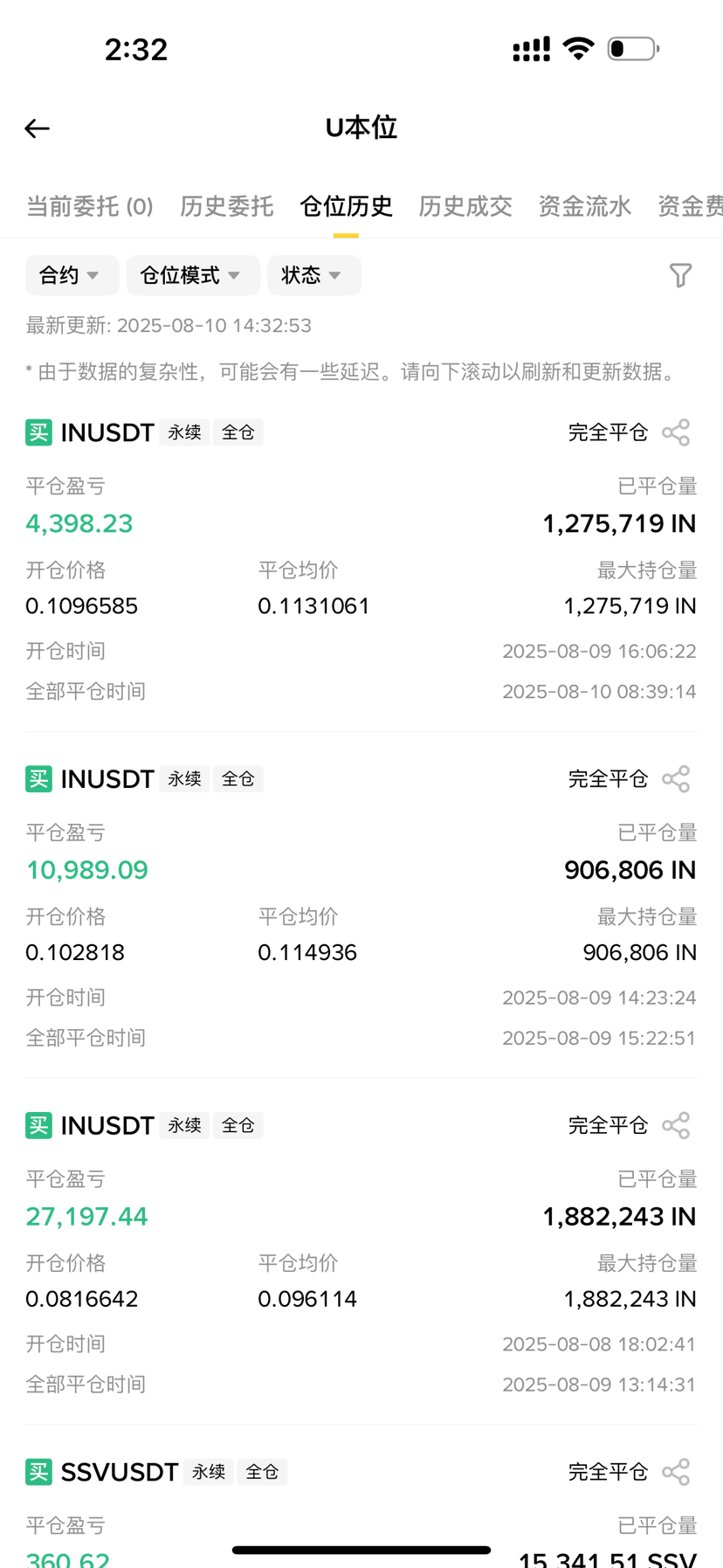This screenshot has height=1568, width=723.
Task: Open the filter funnel icon
Action: pos(680,275)
